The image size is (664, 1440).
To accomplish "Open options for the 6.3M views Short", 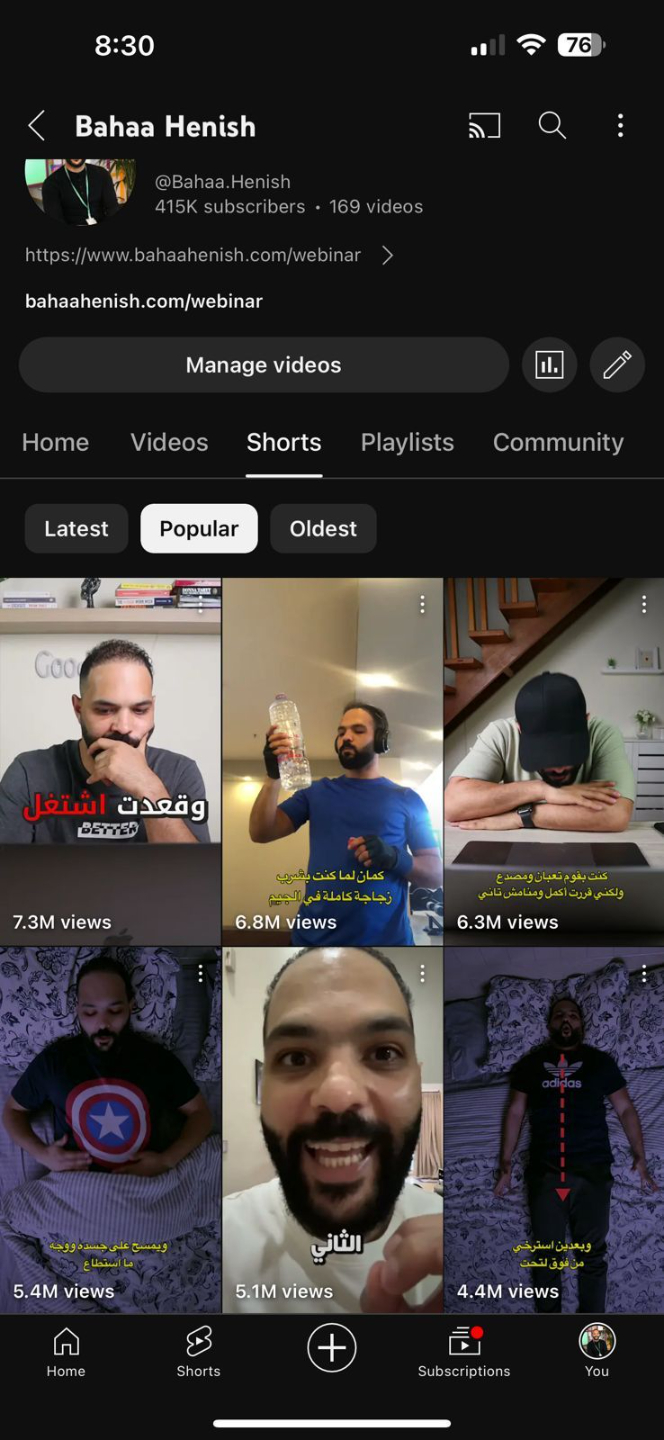I will [x=644, y=604].
